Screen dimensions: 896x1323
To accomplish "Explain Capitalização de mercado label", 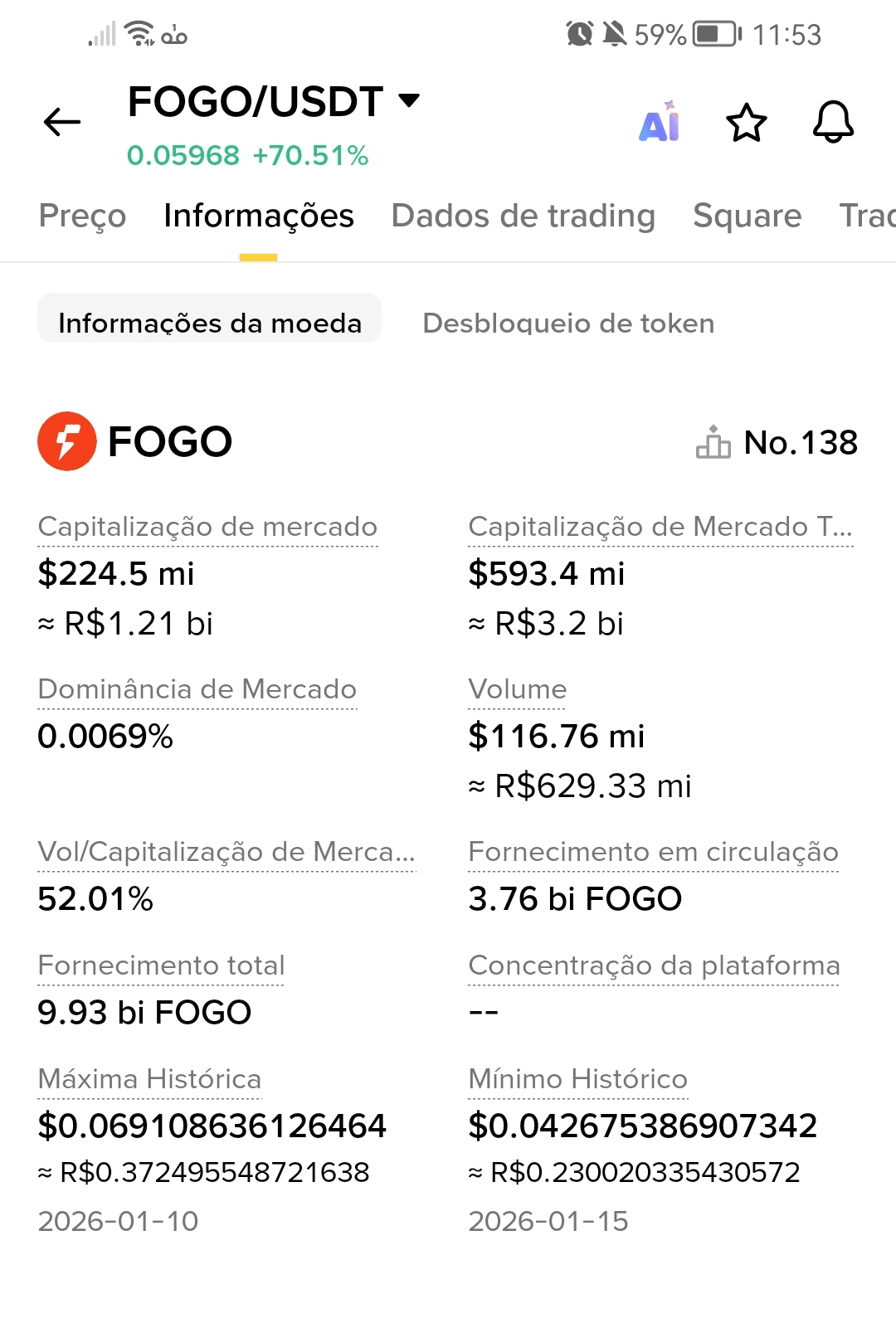I will click(207, 527).
